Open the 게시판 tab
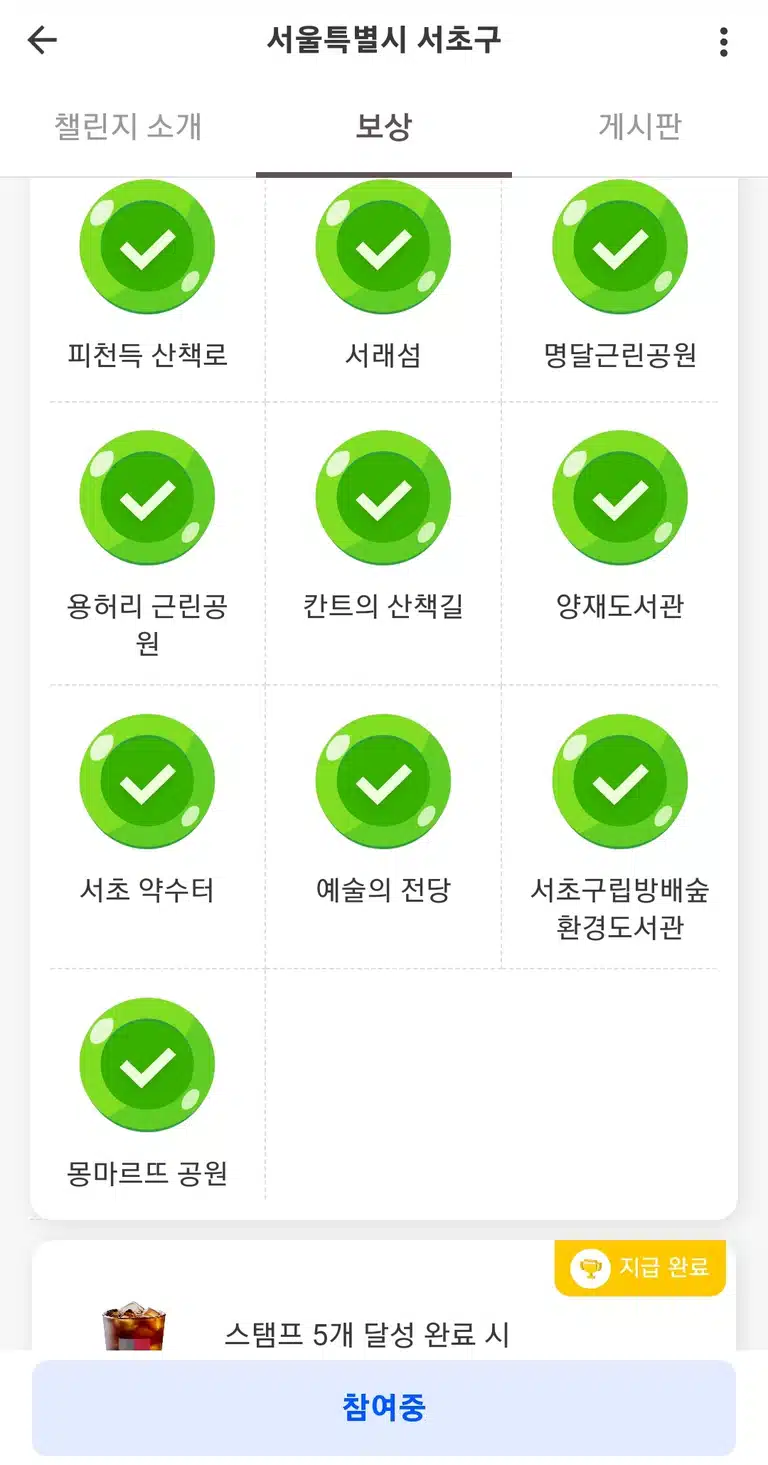Viewport: 768px width, 1465px height. pyautogui.click(x=640, y=127)
